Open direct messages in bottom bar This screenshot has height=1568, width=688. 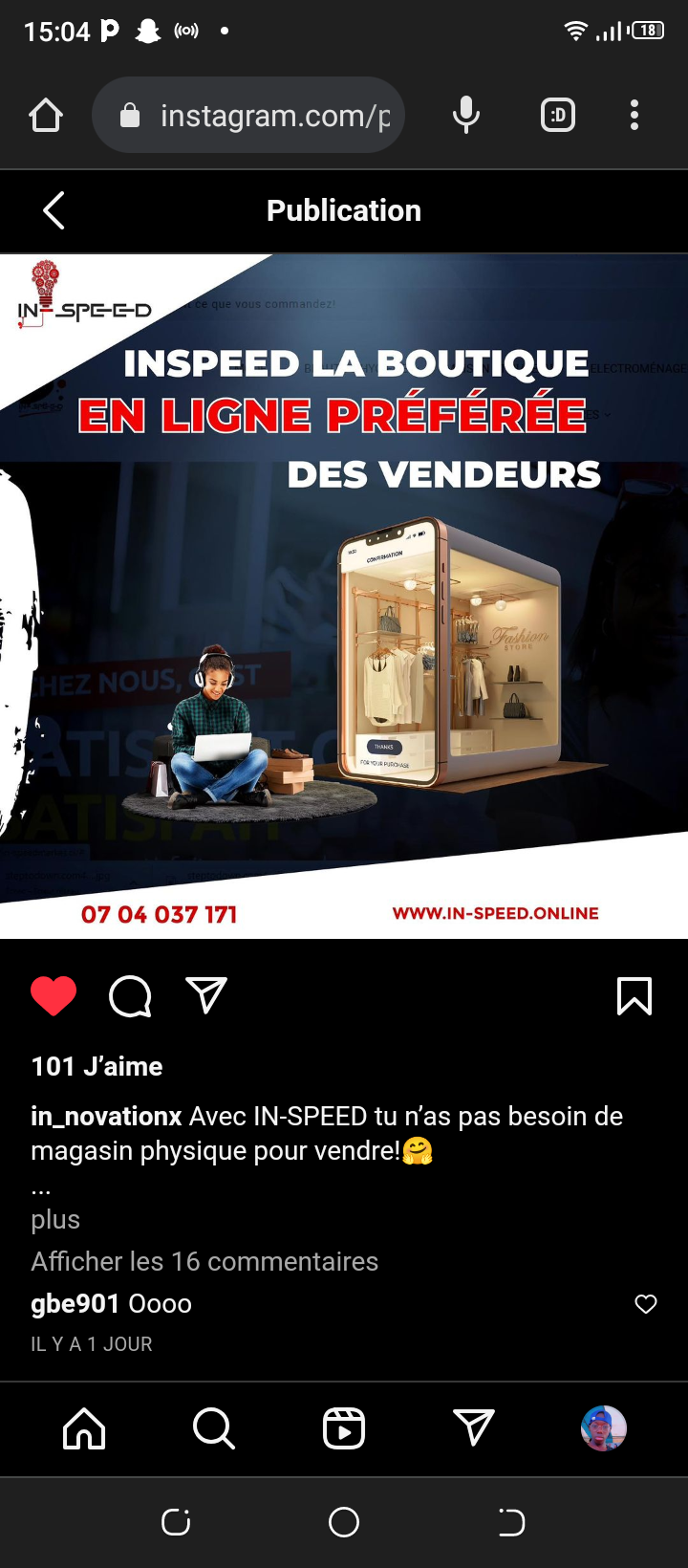click(x=474, y=1428)
